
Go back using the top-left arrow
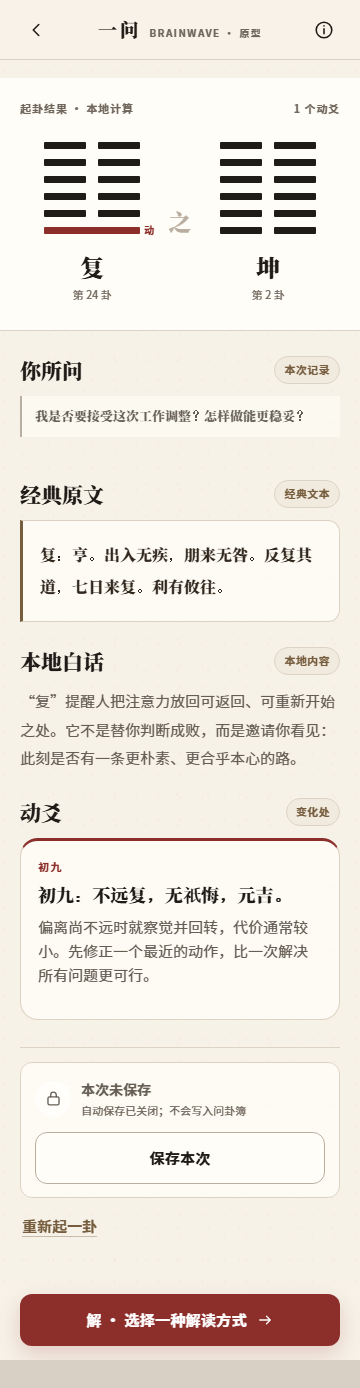point(36,30)
